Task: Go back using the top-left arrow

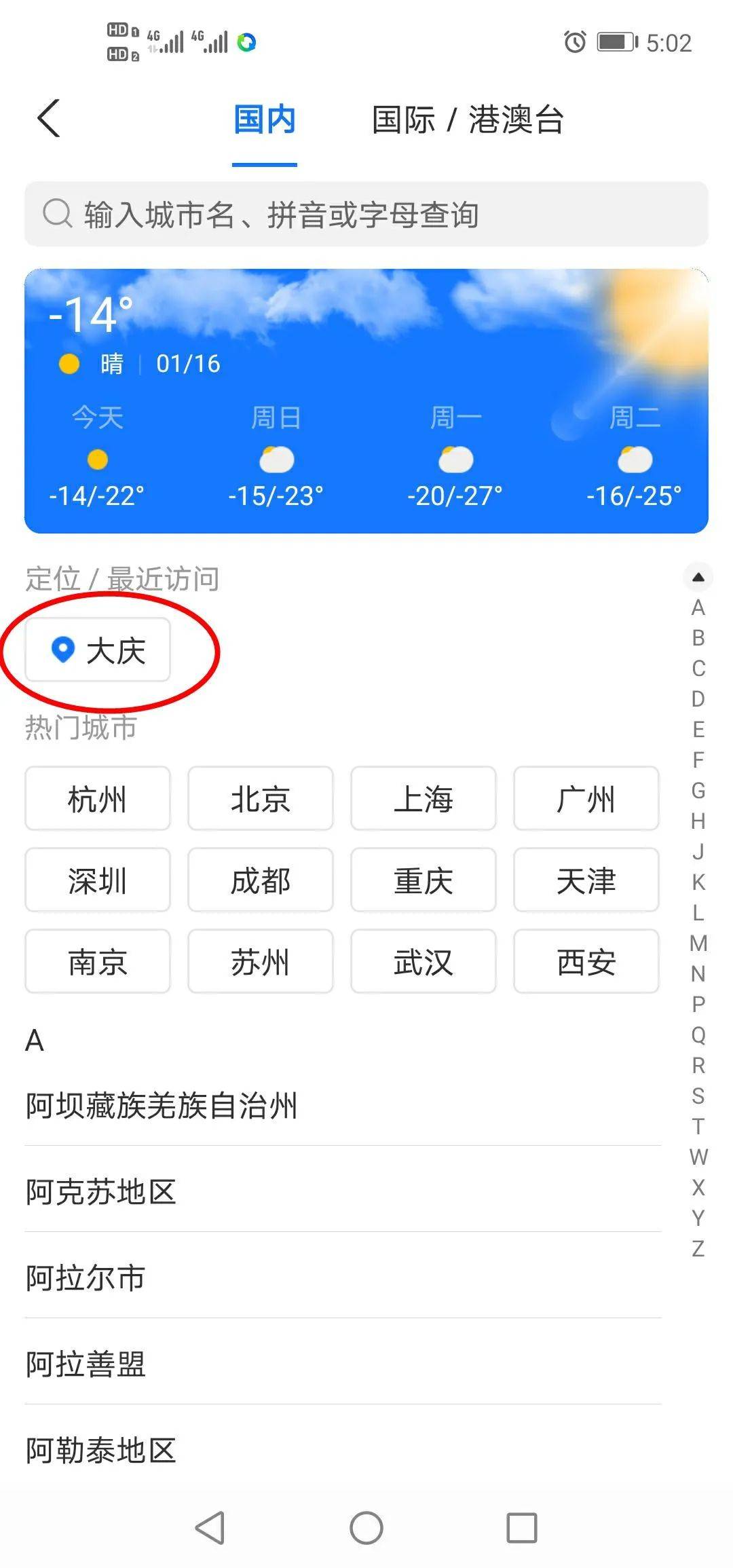Action: [49, 119]
